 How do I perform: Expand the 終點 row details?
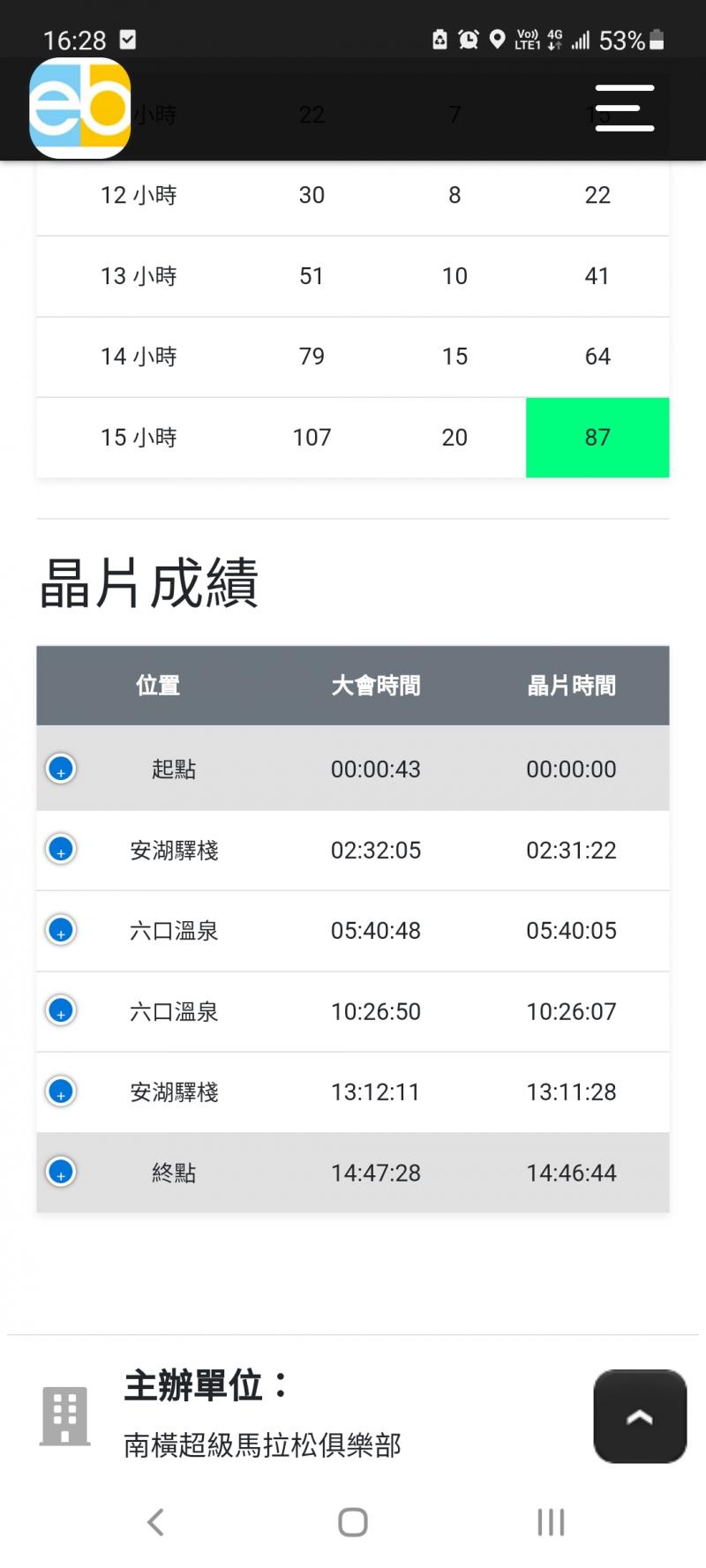point(61,1172)
